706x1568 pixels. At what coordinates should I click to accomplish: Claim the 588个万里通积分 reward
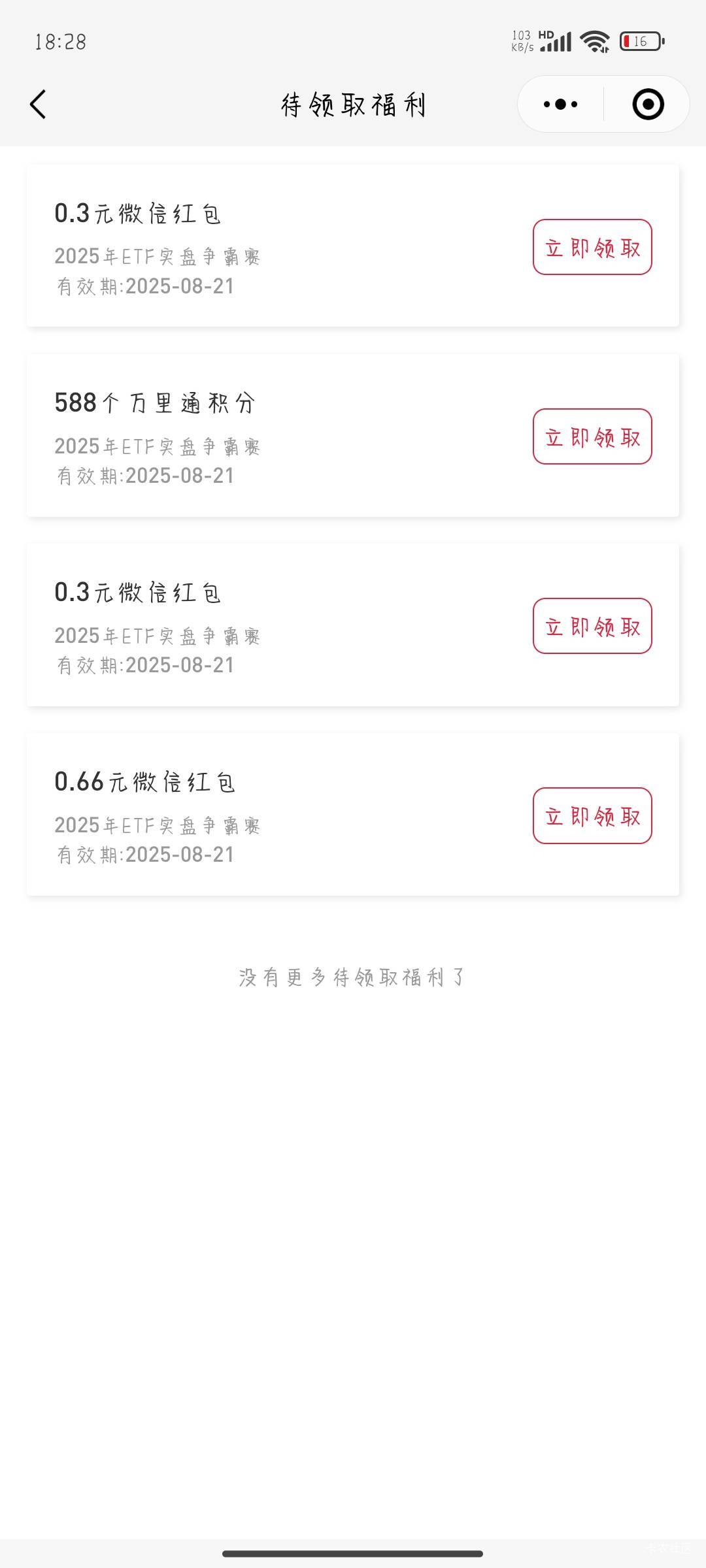coord(592,436)
